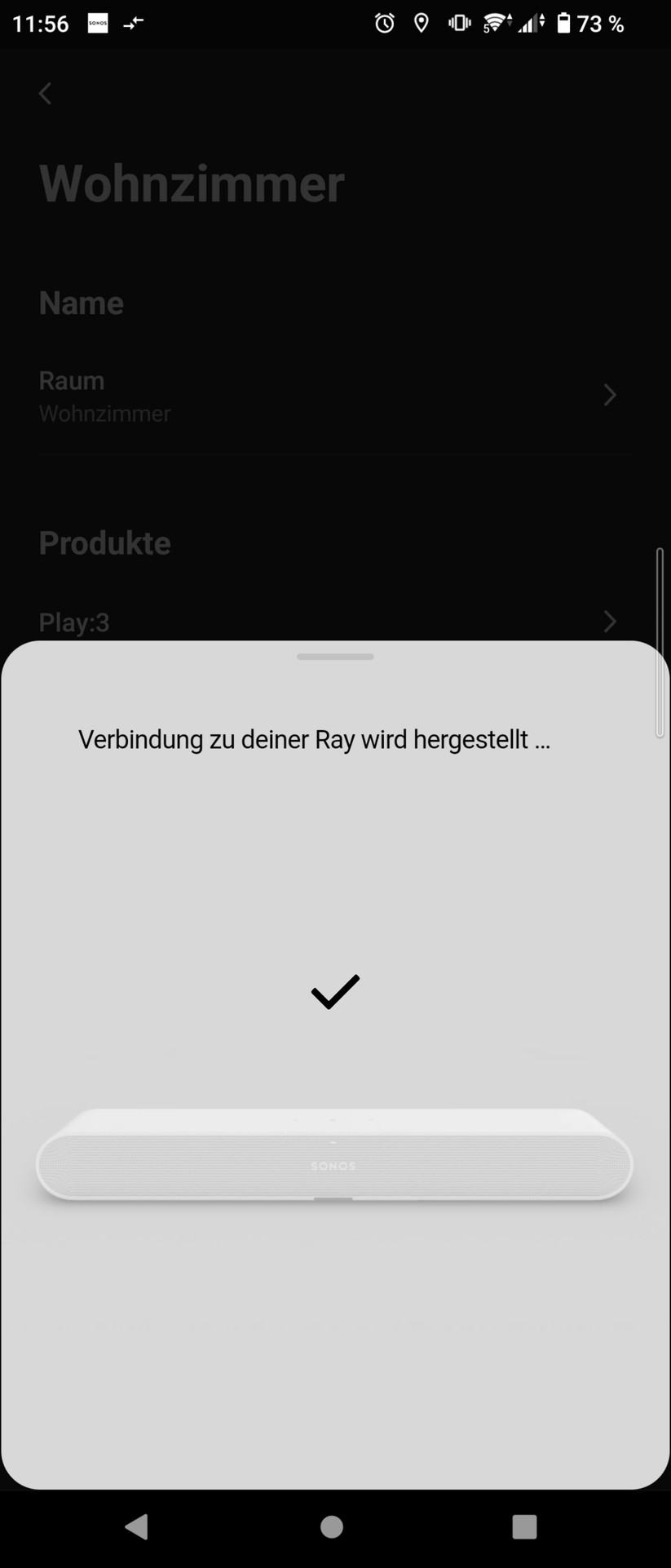Tap the alarm clock status icon
This screenshot has width=671, height=1568.
tap(383, 23)
